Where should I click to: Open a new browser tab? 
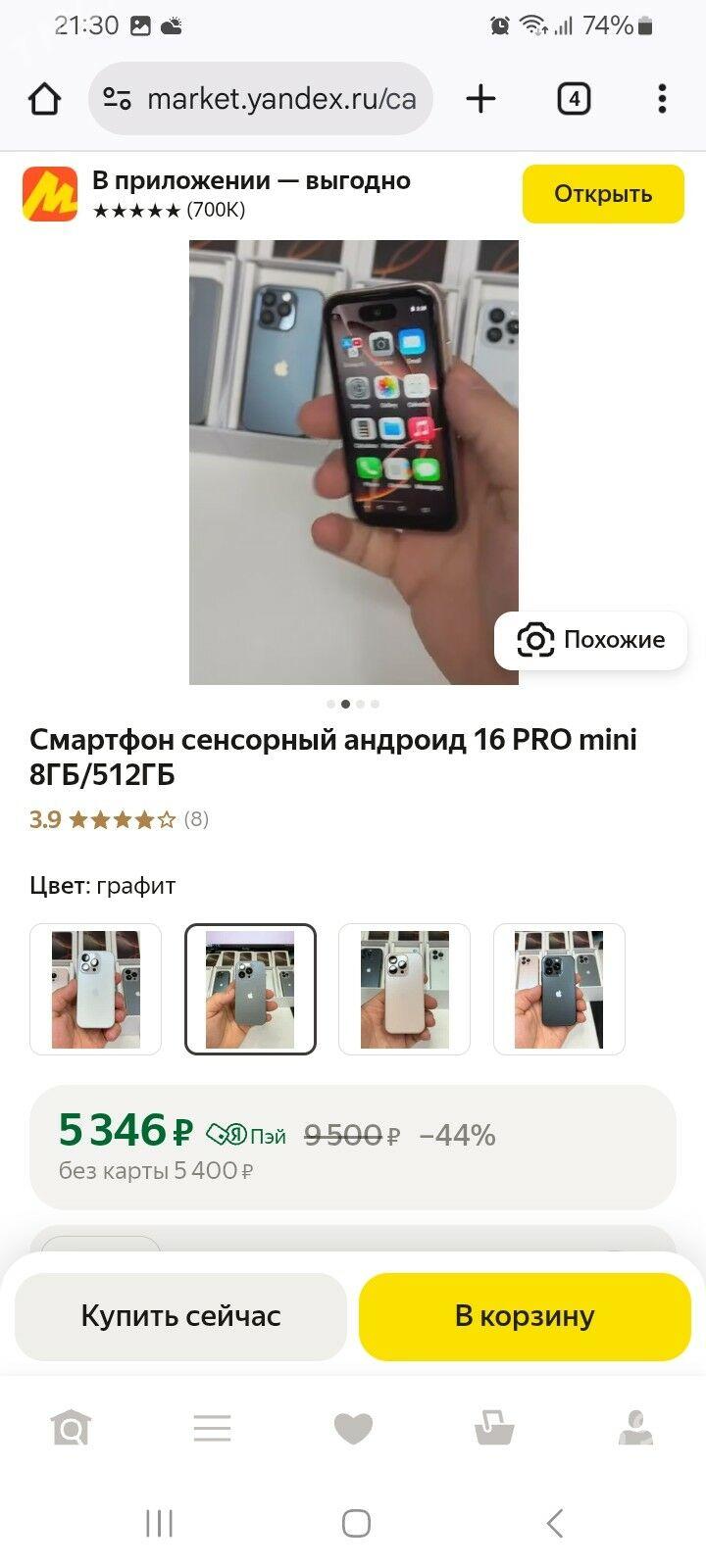tap(480, 99)
